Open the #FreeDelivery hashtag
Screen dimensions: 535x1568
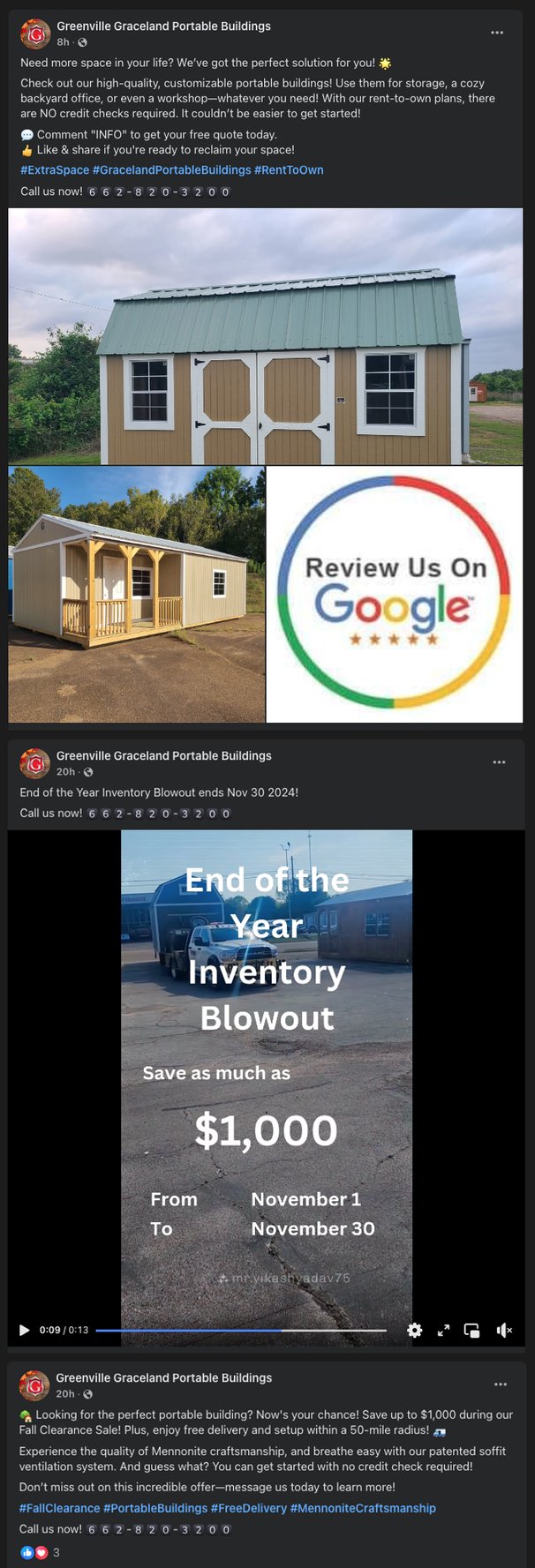pyautogui.click(x=248, y=1508)
